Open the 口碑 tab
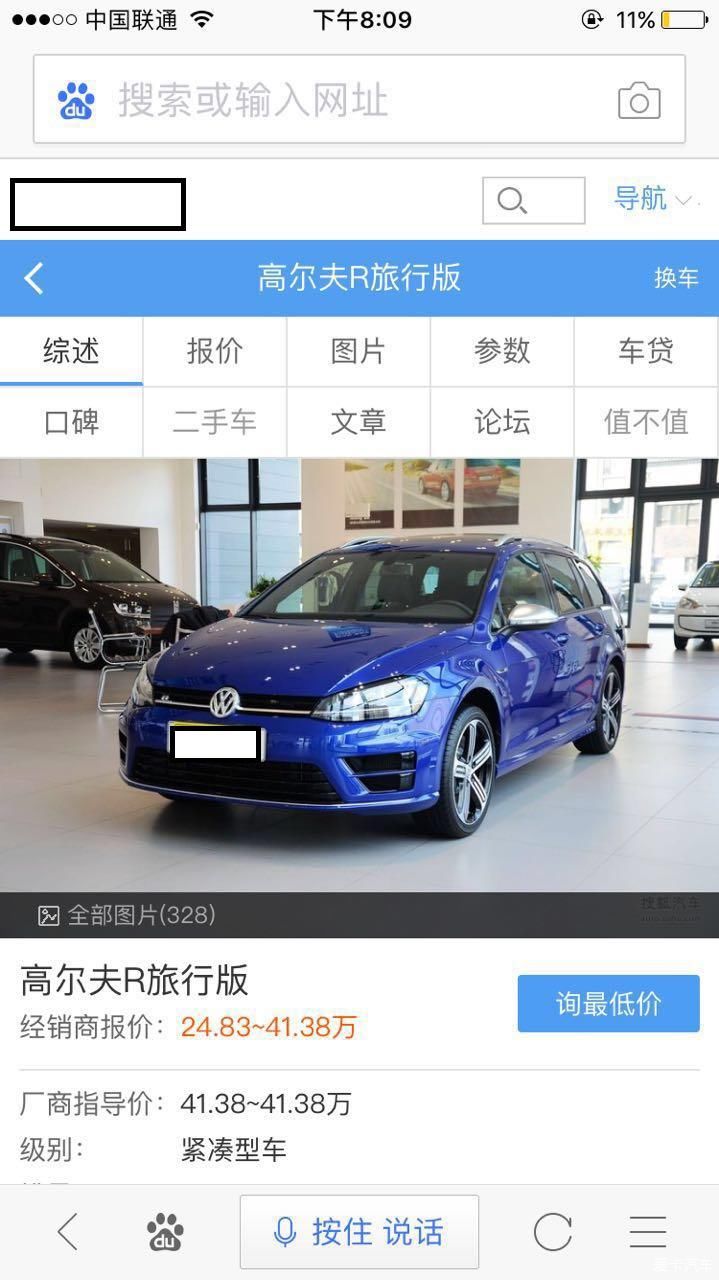 click(71, 422)
